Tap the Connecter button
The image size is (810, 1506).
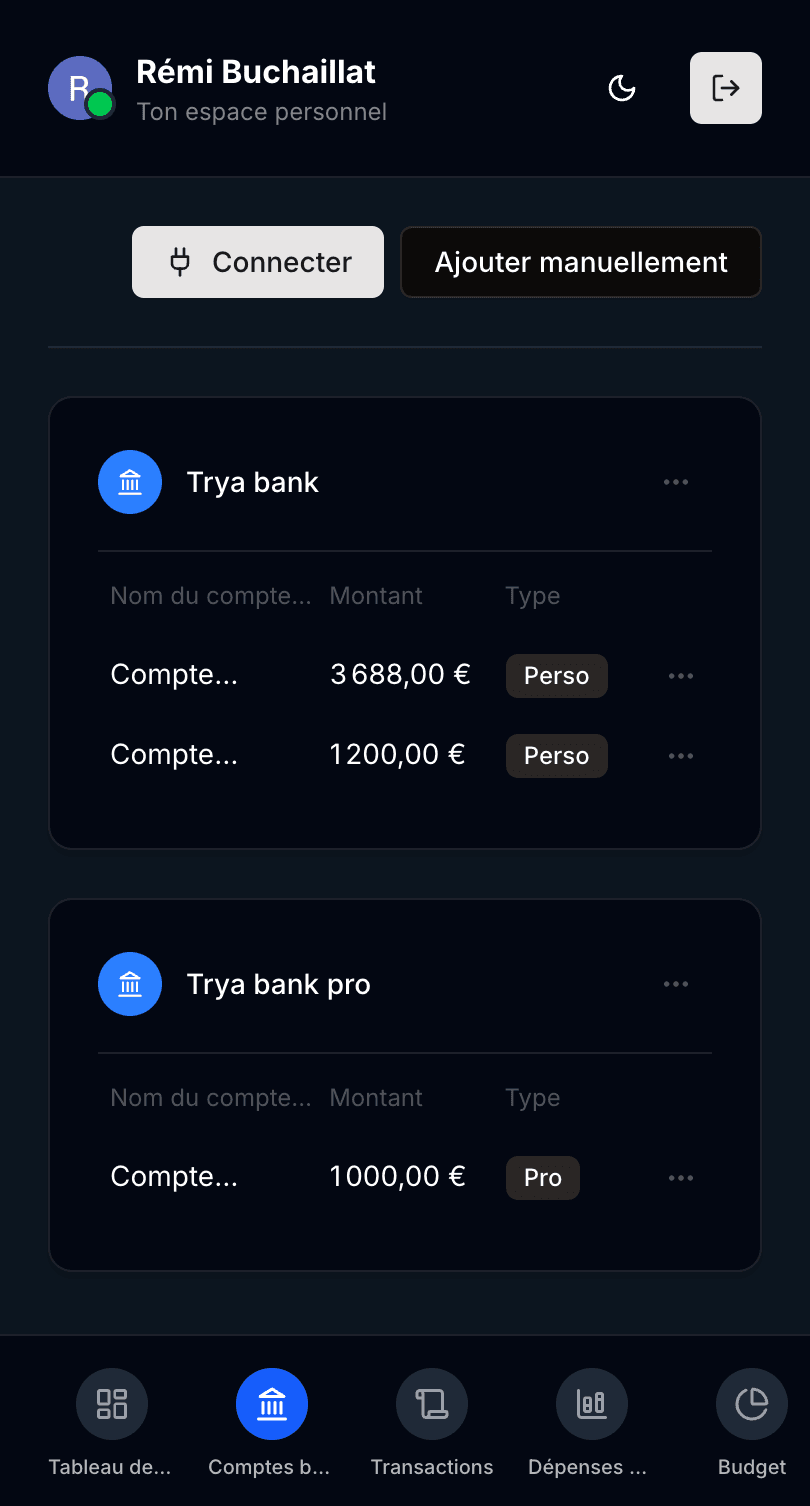click(258, 262)
